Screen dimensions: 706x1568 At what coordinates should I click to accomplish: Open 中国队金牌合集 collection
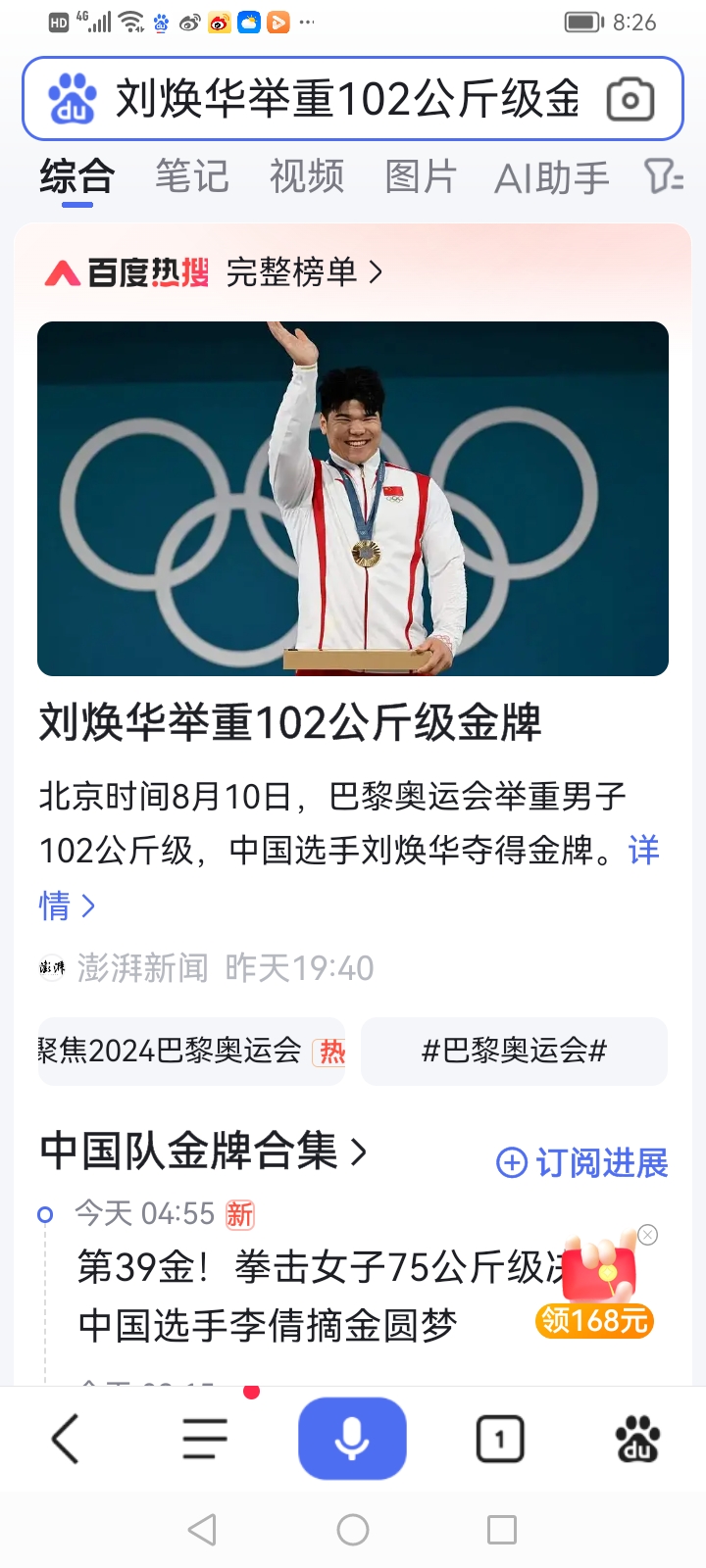coord(203,1151)
